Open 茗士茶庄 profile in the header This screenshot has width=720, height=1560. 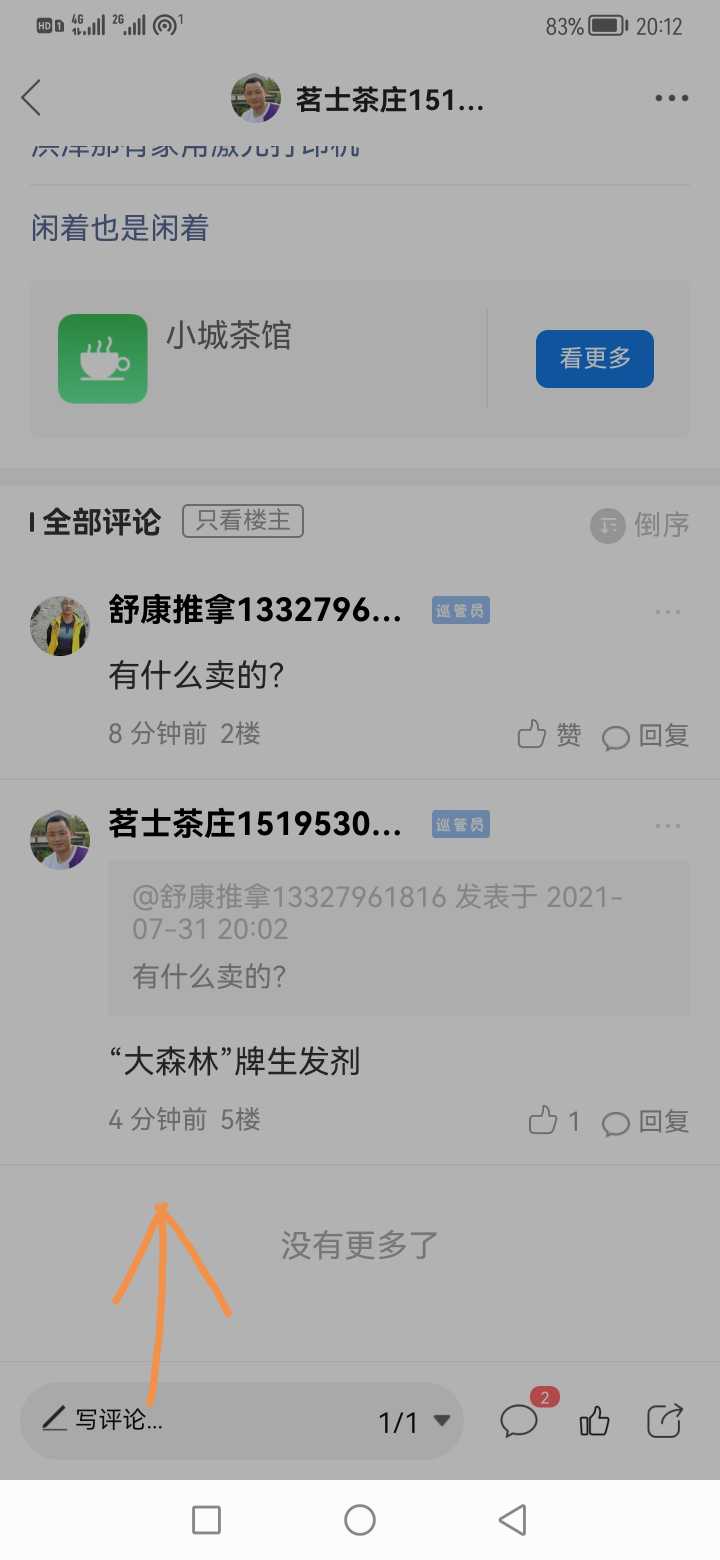[x=358, y=98]
